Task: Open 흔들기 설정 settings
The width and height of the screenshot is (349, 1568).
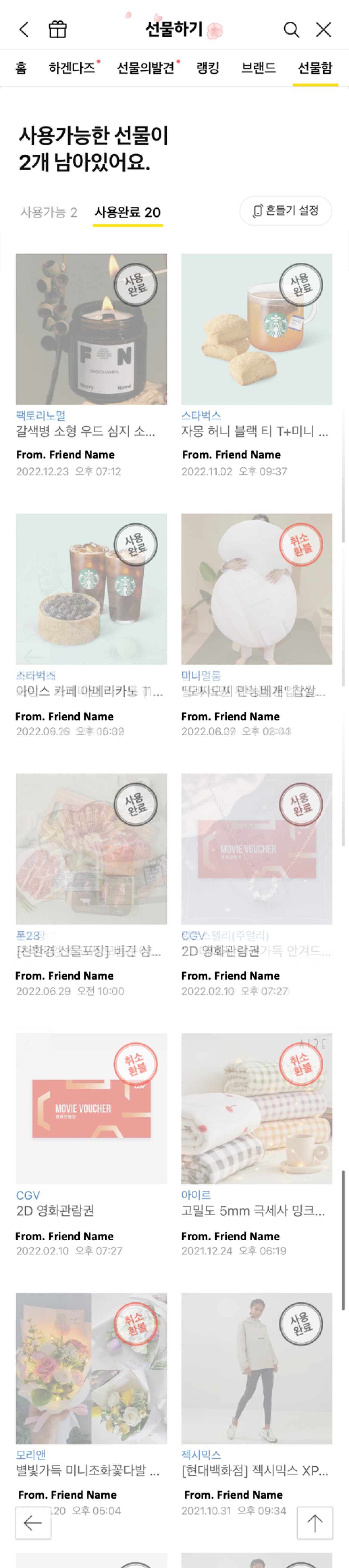Action: (286, 211)
